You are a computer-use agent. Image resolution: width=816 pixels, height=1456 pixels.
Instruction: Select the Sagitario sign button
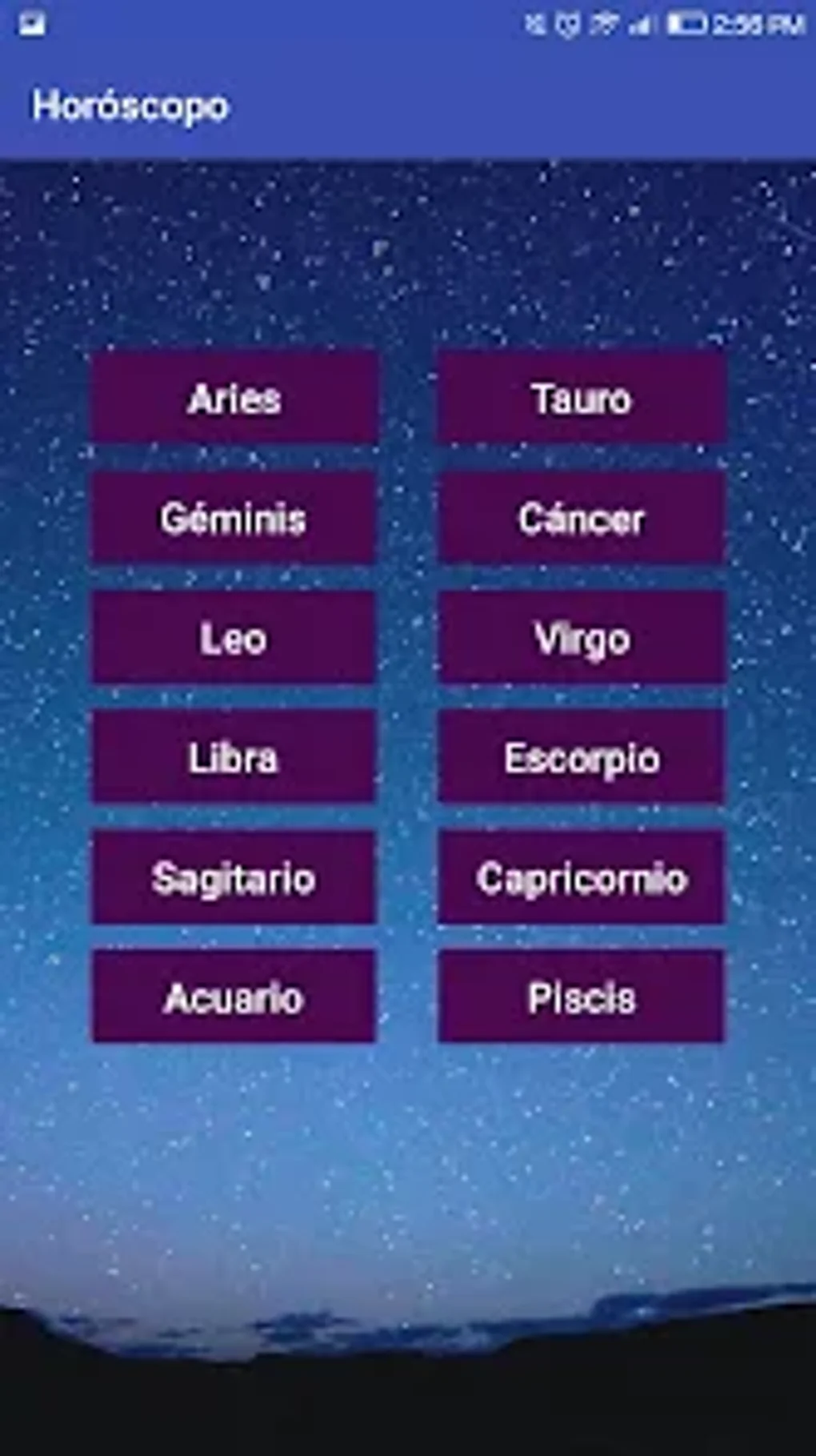point(234,879)
